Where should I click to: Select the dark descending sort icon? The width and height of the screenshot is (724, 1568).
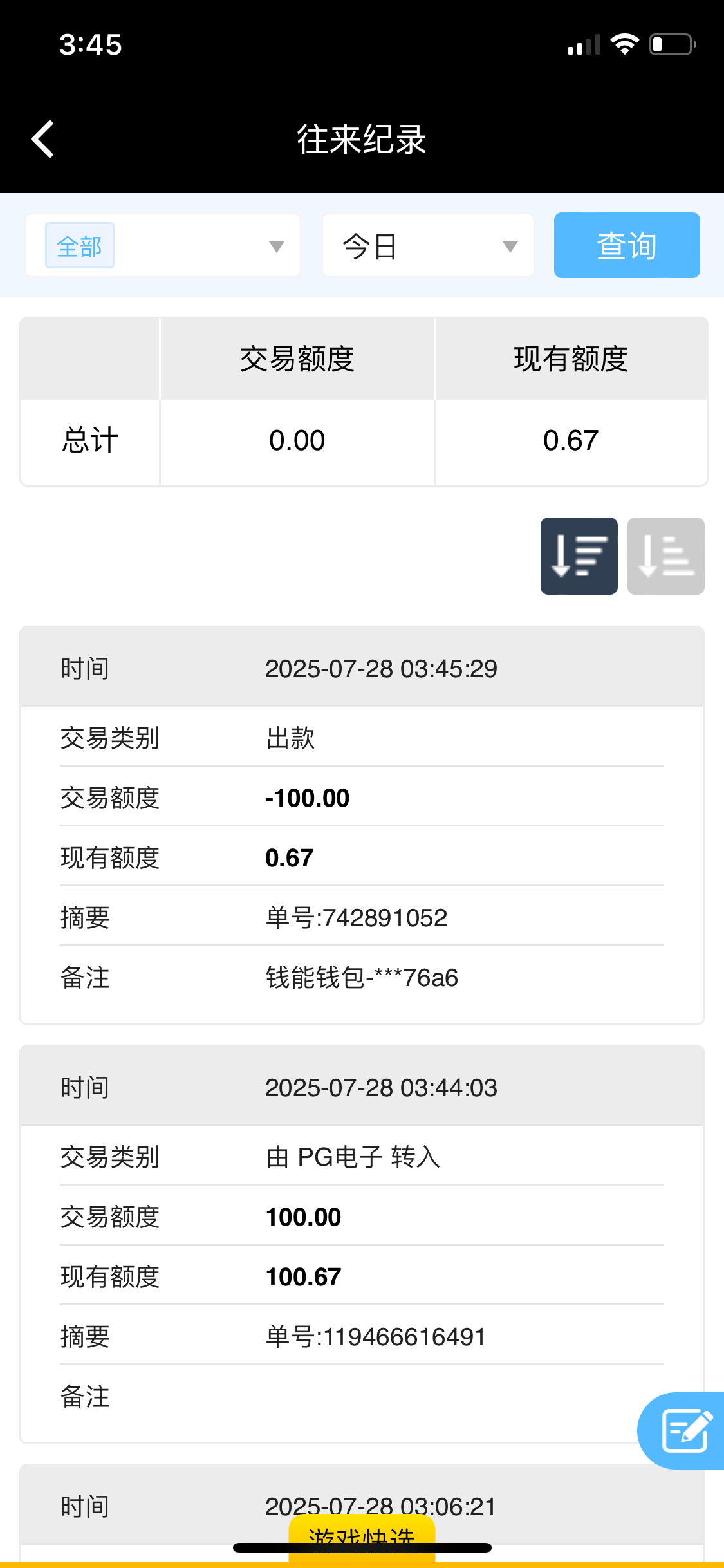578,555
